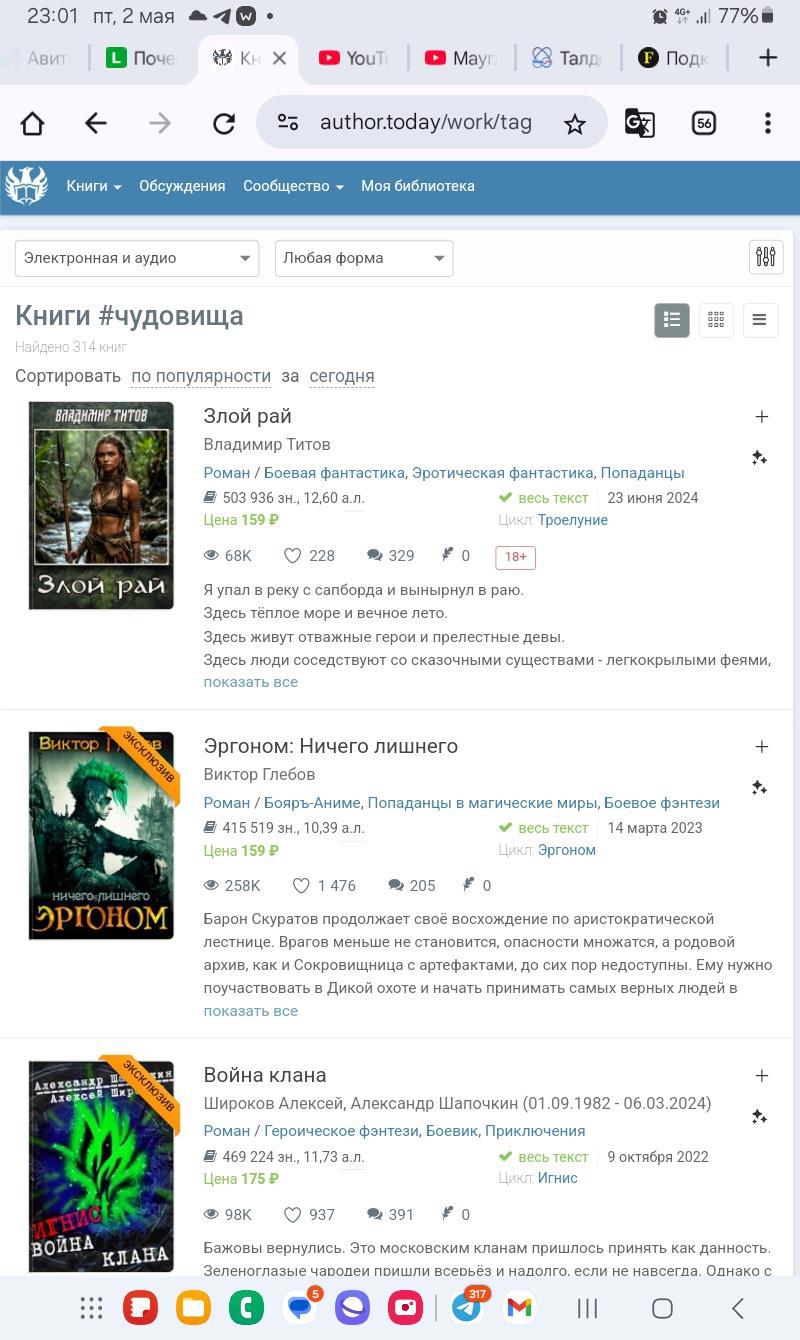
Task: Expand the Любая форма dropdown
Action: pyautogui.click(x=364, y=258)
